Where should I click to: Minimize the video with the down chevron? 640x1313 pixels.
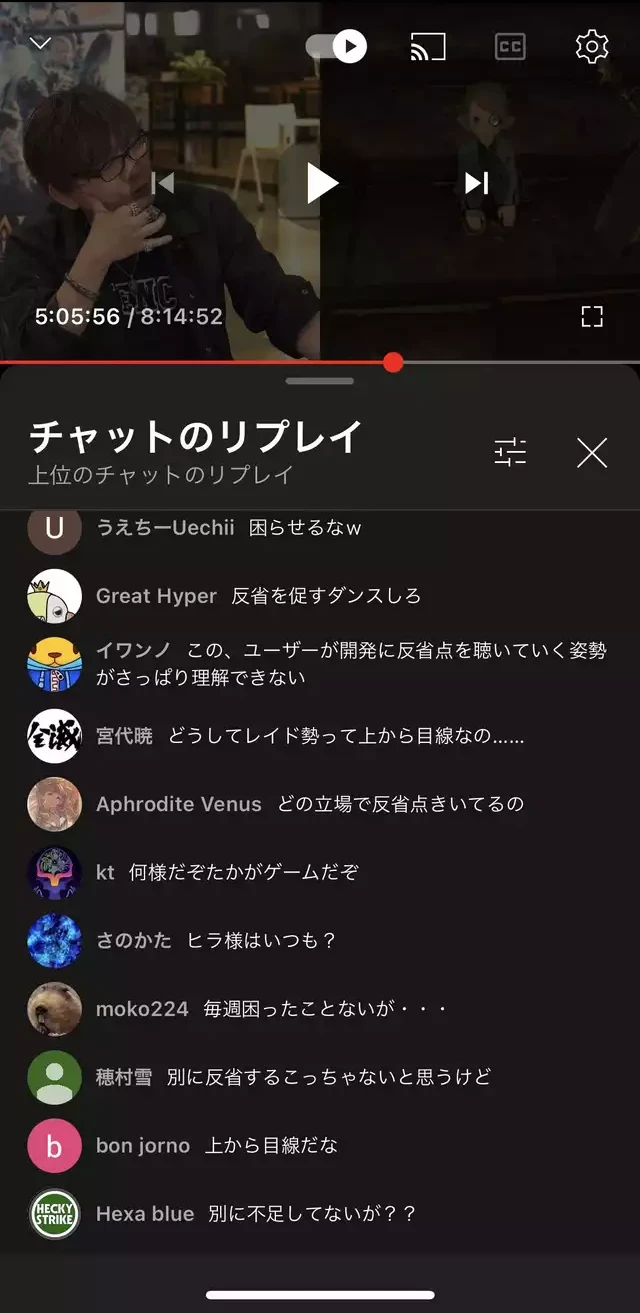point(40,43)
